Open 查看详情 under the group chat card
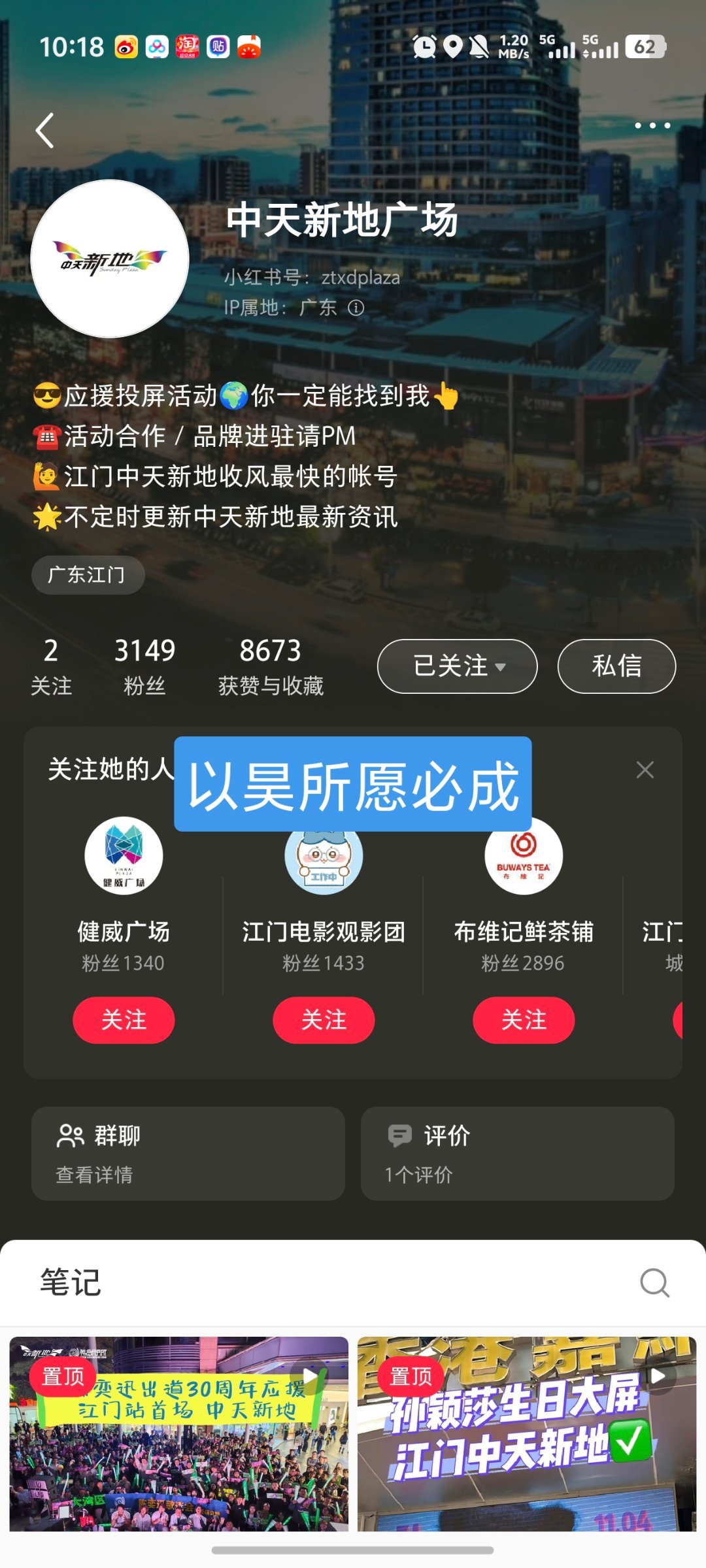The image size is (706, 1568). [x=94, y=1174]
